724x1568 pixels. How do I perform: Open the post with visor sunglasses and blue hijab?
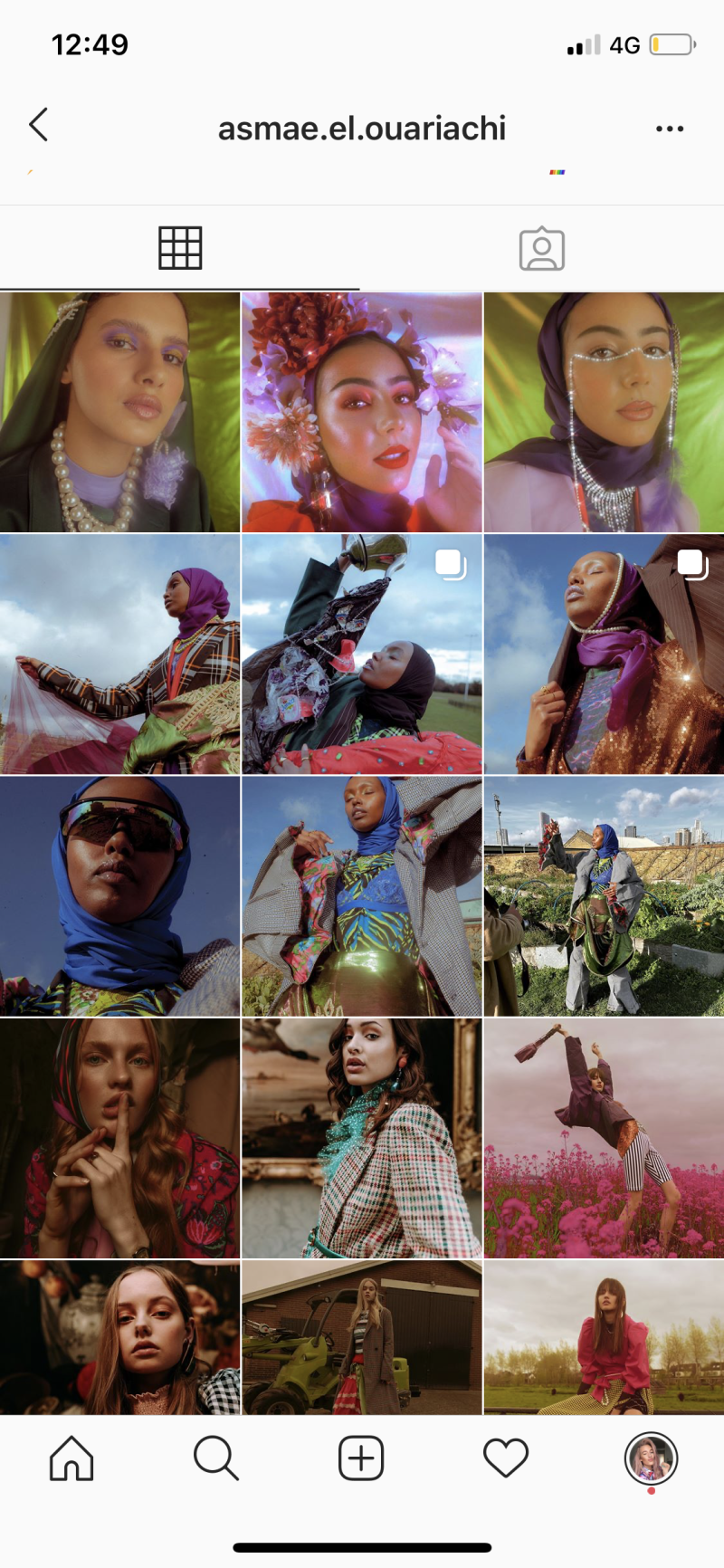pos(119,896)
